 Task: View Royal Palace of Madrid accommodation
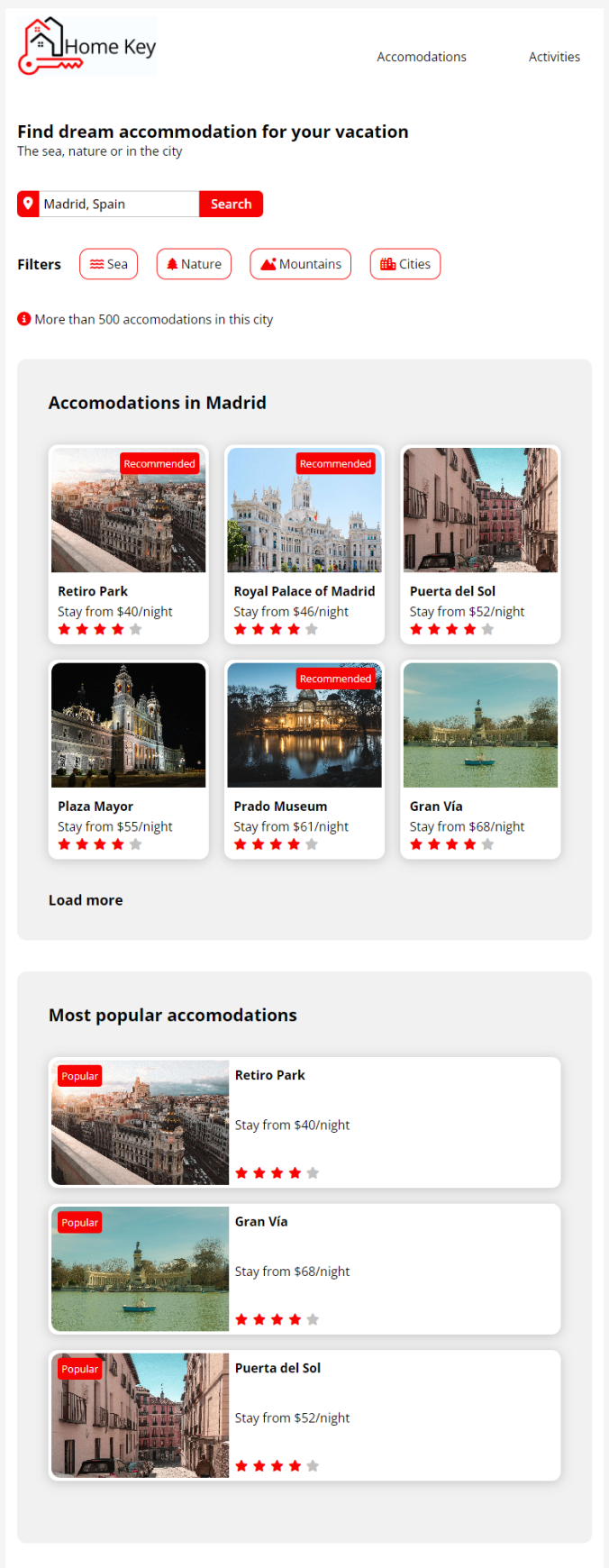[304, 544]
